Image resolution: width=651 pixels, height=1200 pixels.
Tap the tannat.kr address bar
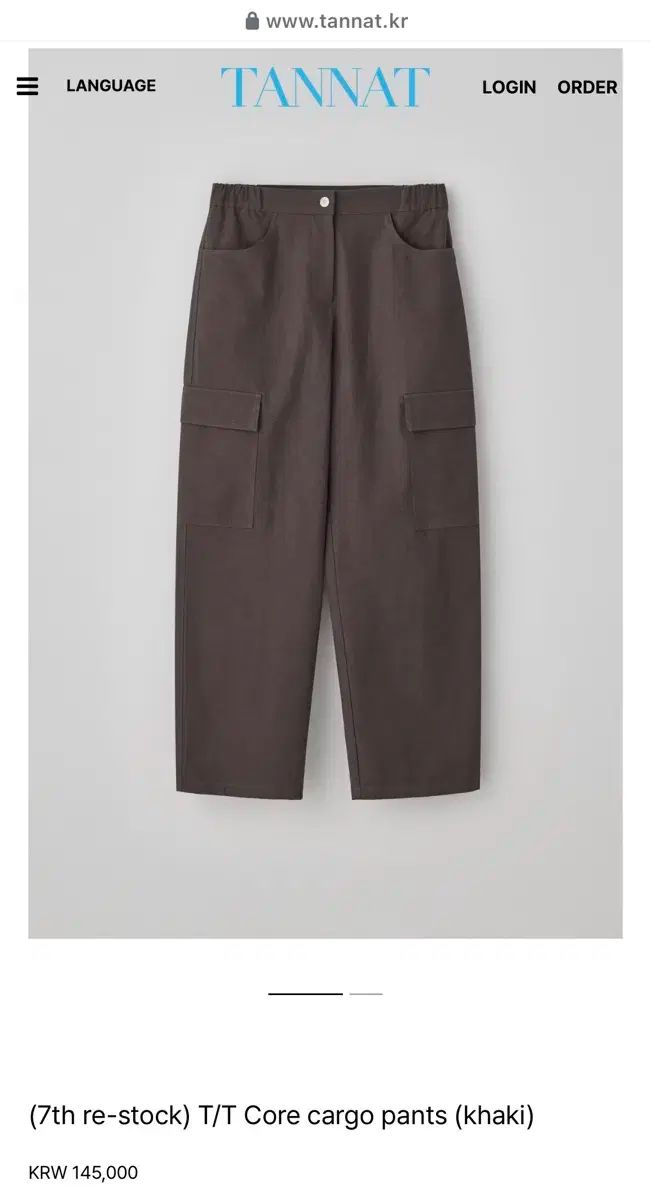[x=326, y=21]
